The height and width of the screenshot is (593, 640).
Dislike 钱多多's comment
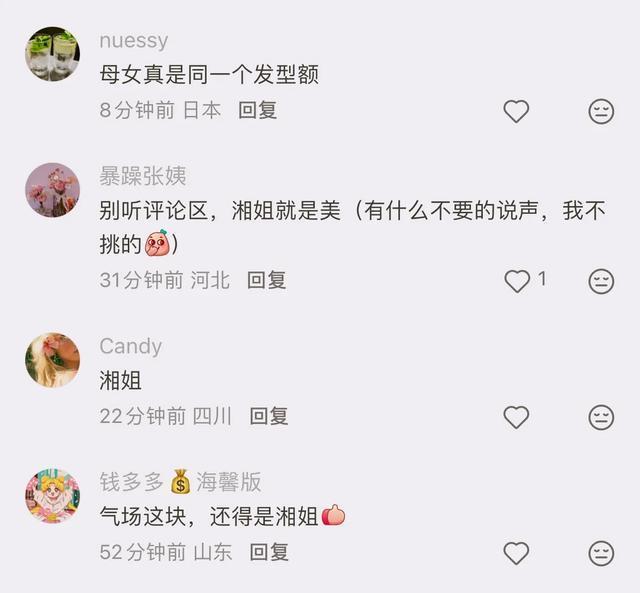pos(601,552)
